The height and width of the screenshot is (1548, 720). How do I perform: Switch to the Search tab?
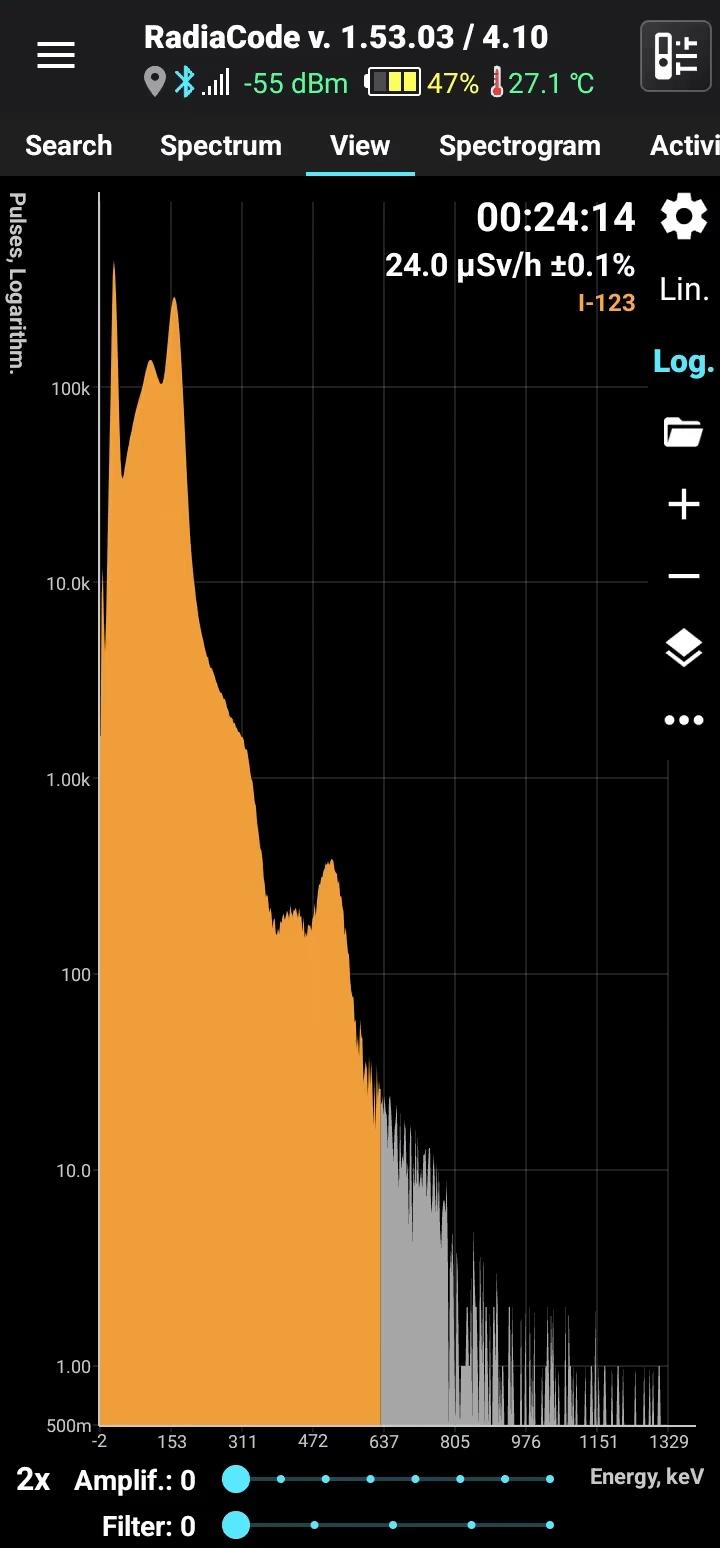click(x=68, y=146)
